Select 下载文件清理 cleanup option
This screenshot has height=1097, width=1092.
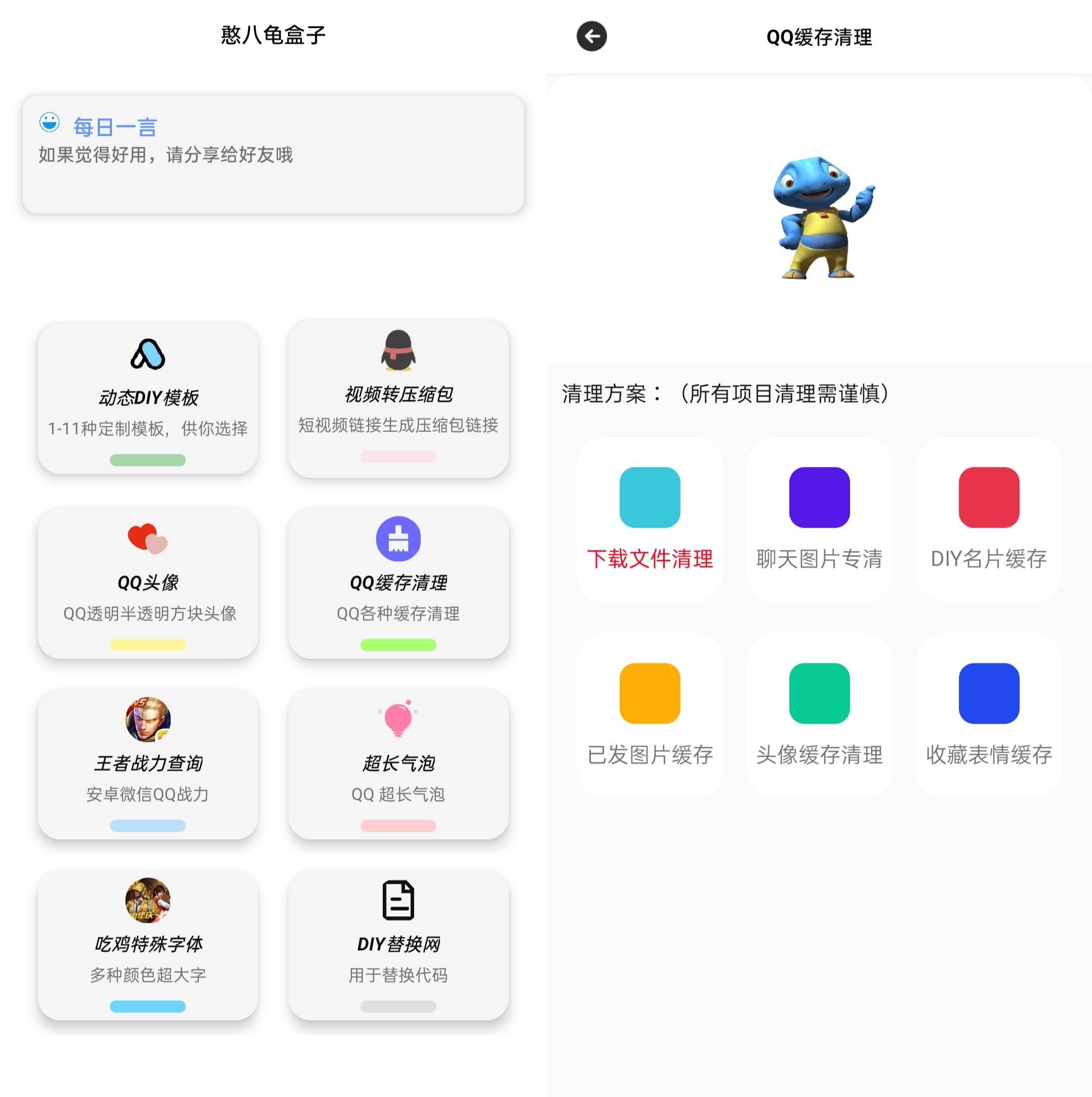(650, 519)
